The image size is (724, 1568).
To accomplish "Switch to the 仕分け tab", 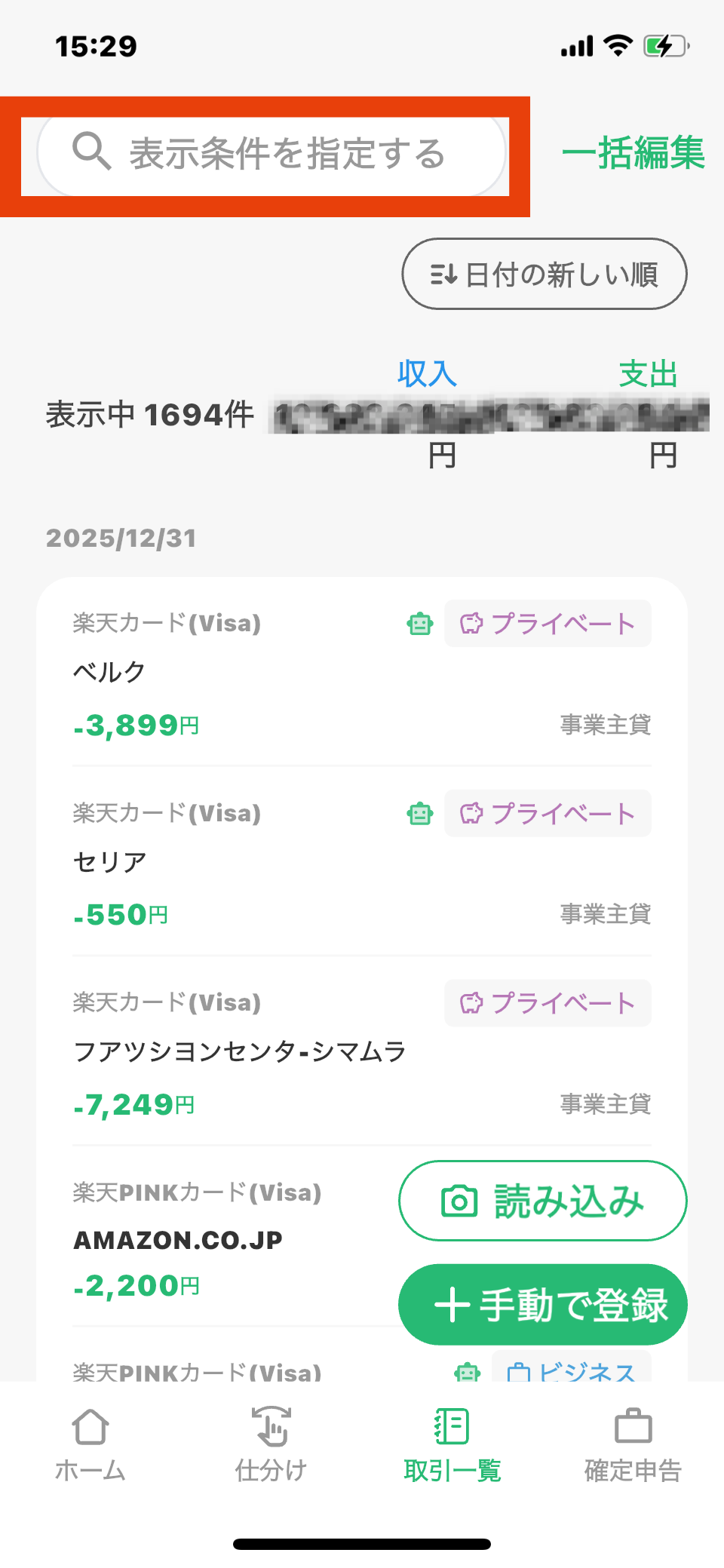I will click(x=271, y=1444).
